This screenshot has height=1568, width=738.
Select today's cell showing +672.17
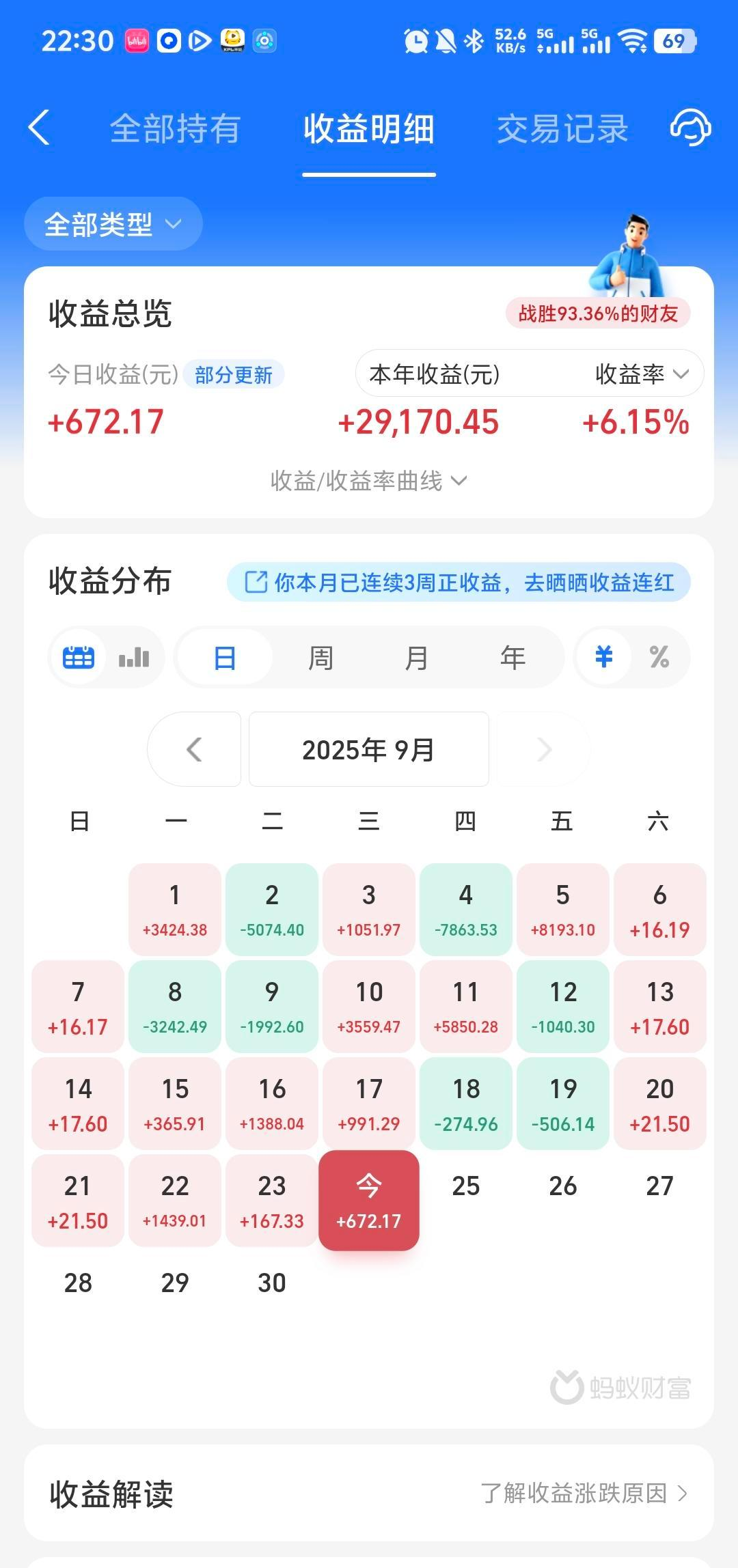[x=368, y=1201]
